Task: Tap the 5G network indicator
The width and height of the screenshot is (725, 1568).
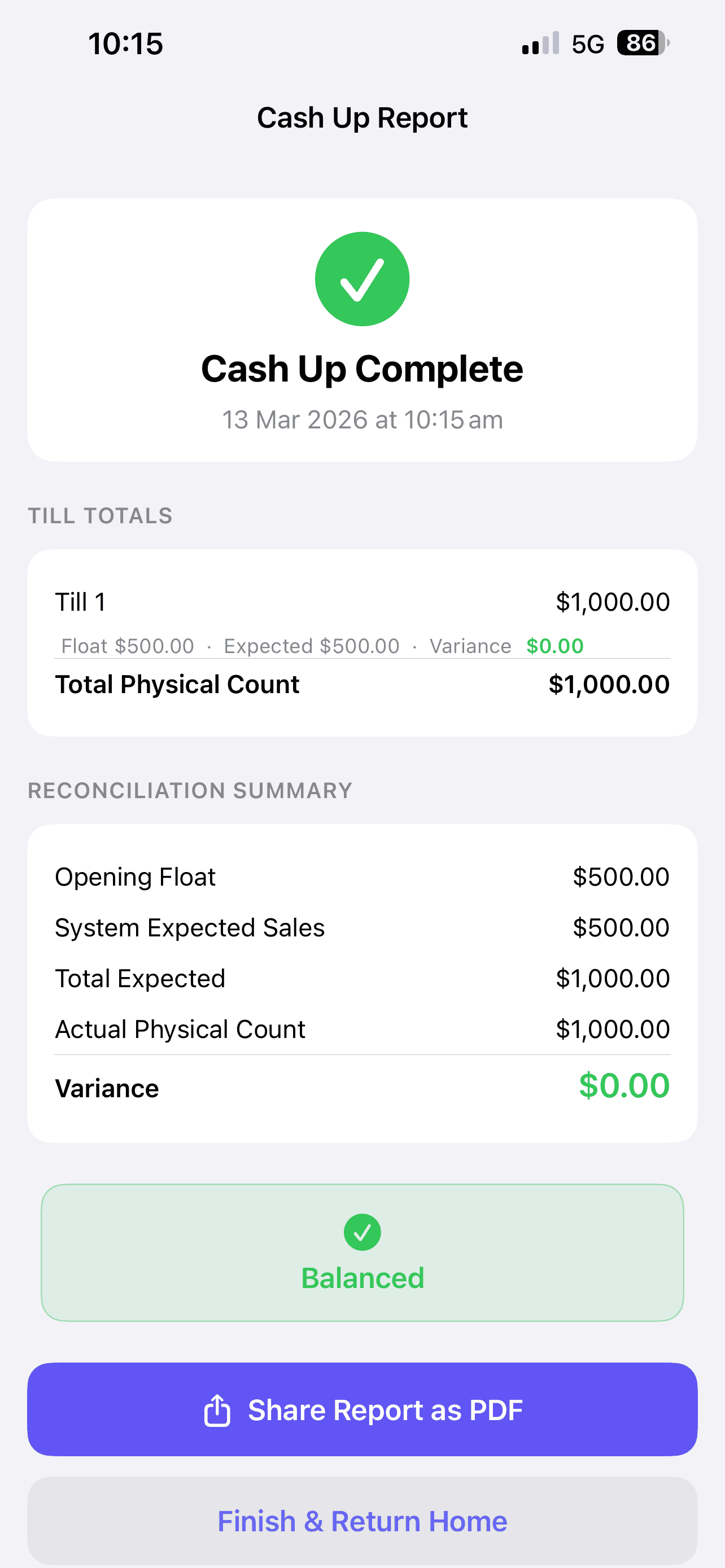Action: tap(586, 43)
